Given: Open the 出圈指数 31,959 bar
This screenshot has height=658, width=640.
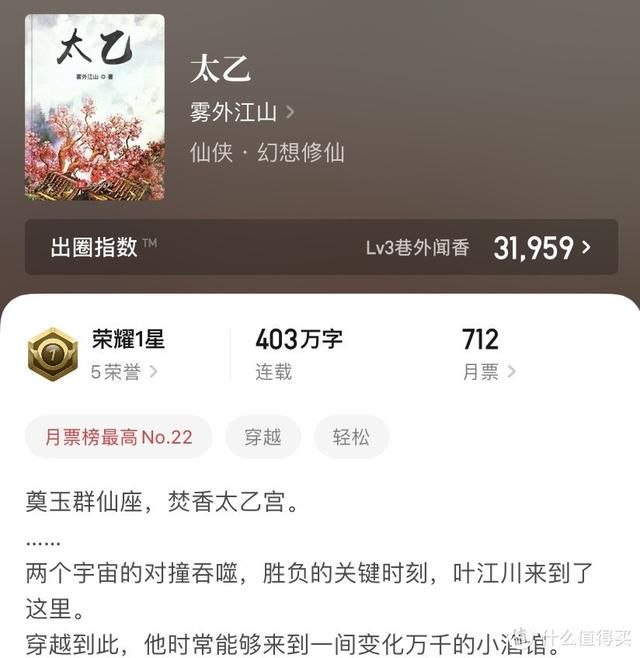Looking at the screenshot, I should click(320, 247).
